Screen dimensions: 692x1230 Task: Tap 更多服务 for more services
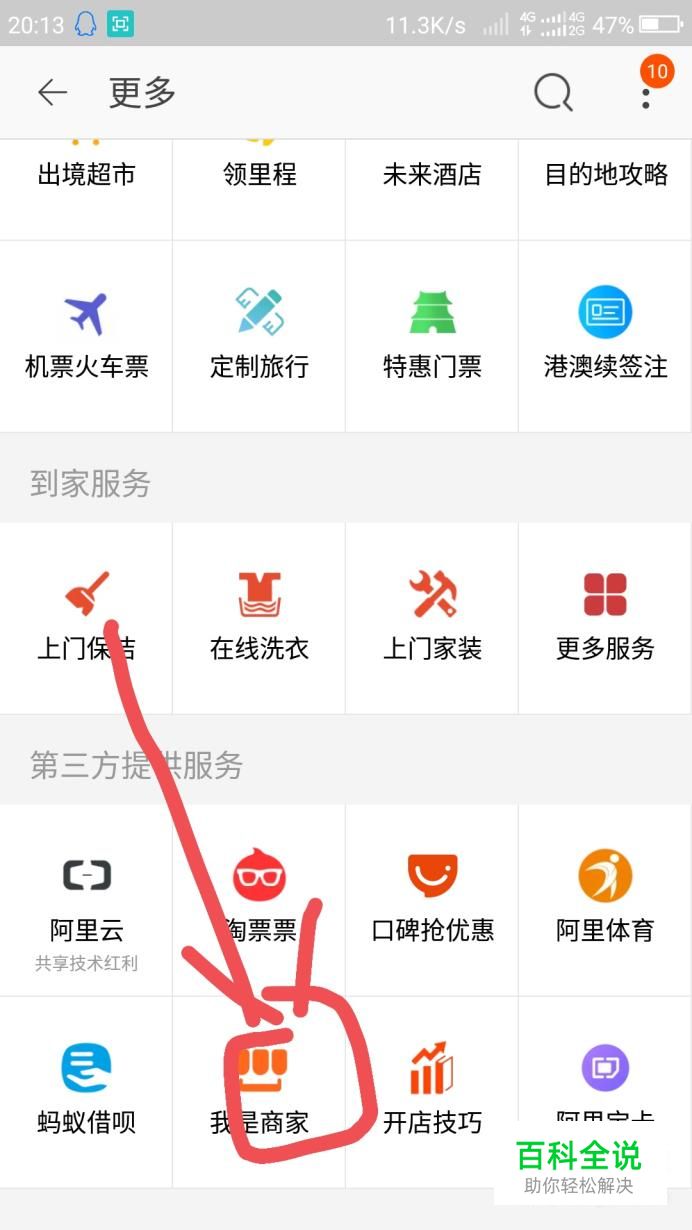coord(605,618)
